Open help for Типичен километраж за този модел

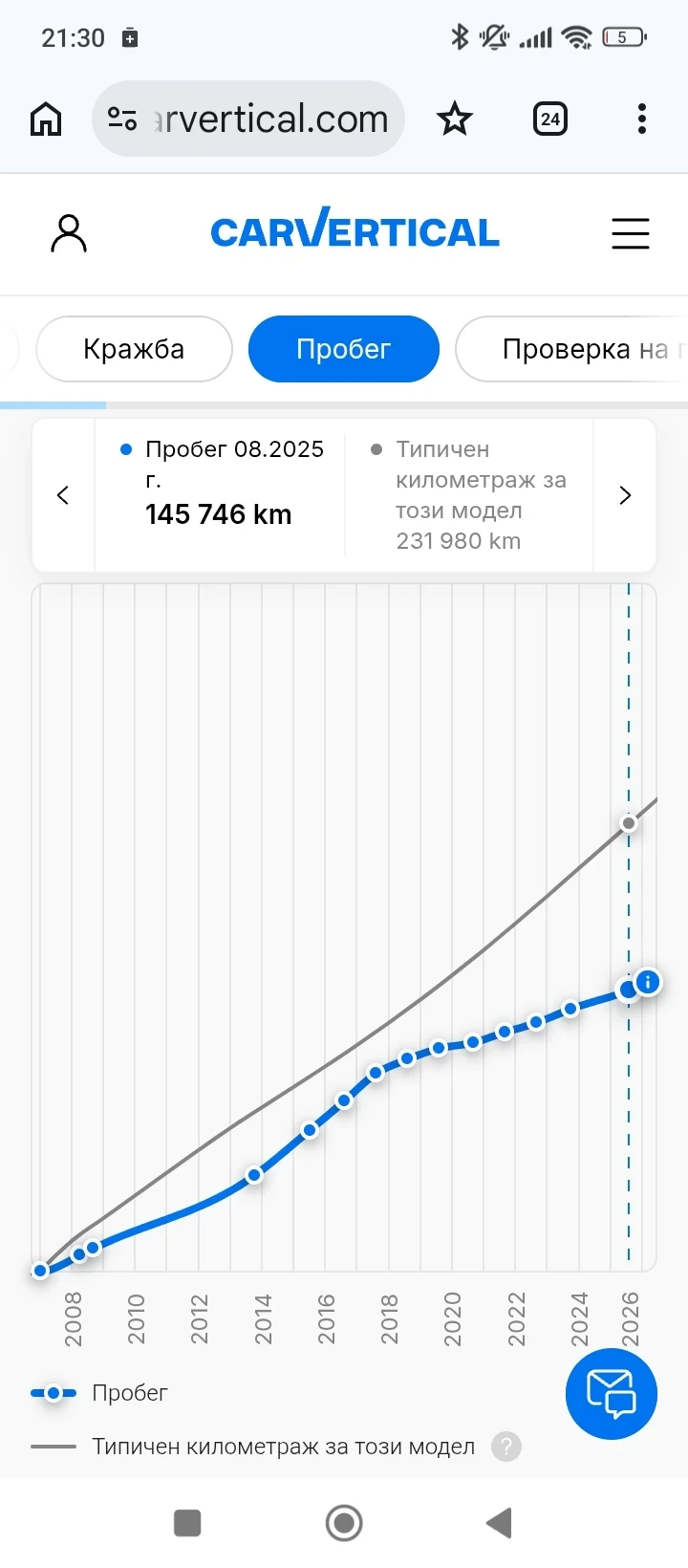[506, 1447]
